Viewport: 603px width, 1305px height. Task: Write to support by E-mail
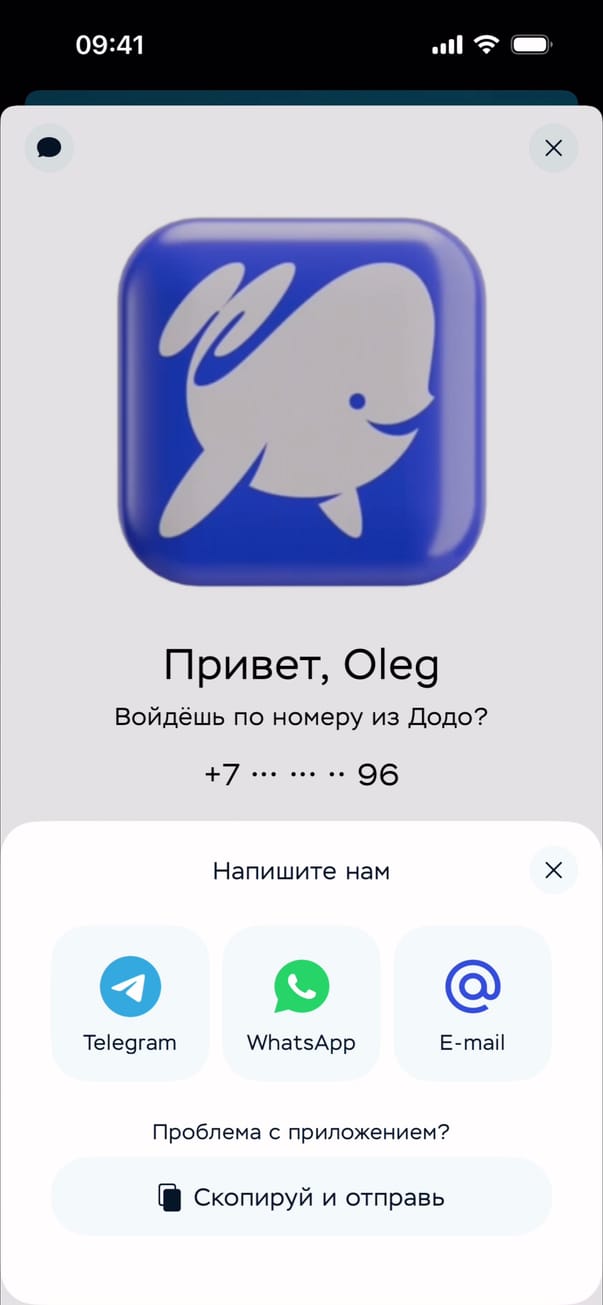point(472,1003)
